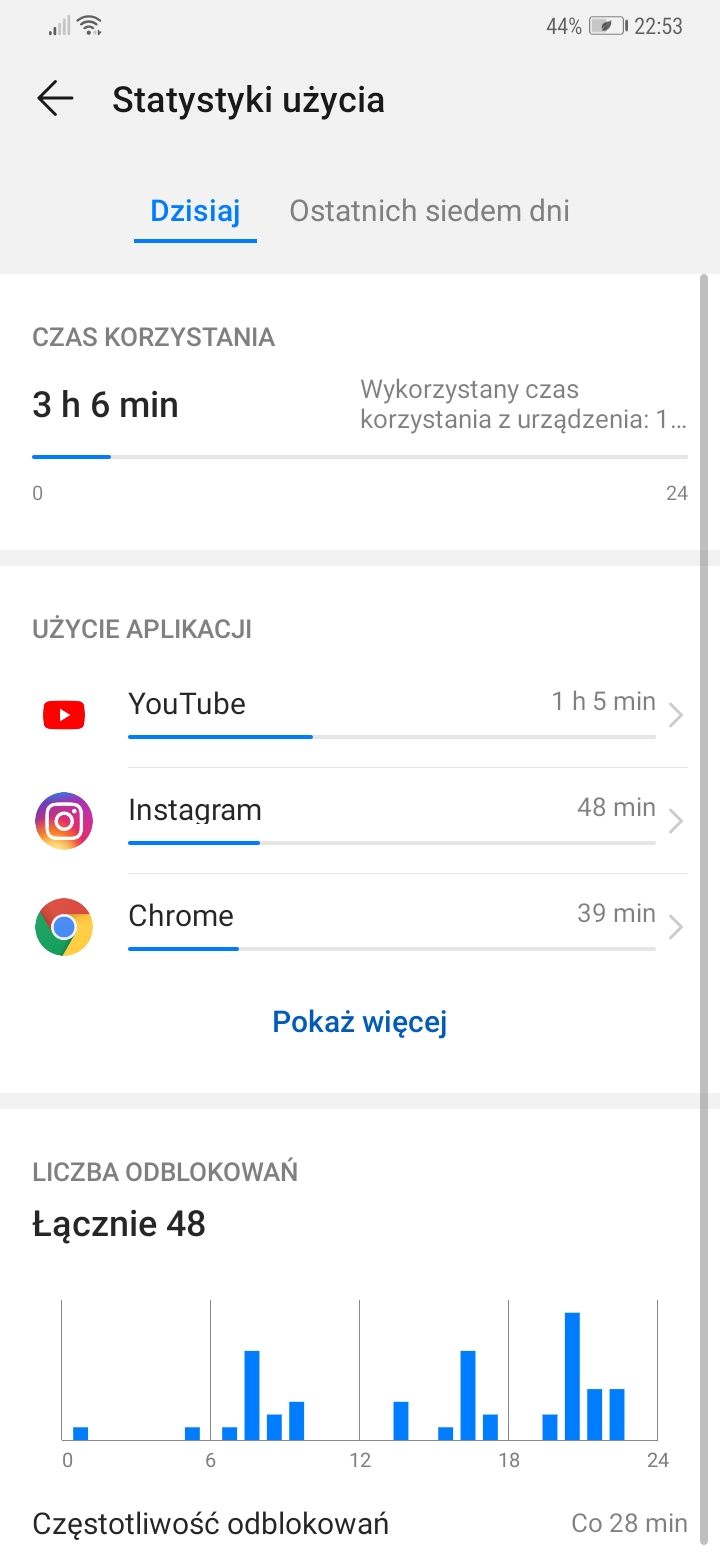This screenshot has width=720, height=1560.
Task: Select the Dzisiaj tab
Action: [x=195, y=212]
